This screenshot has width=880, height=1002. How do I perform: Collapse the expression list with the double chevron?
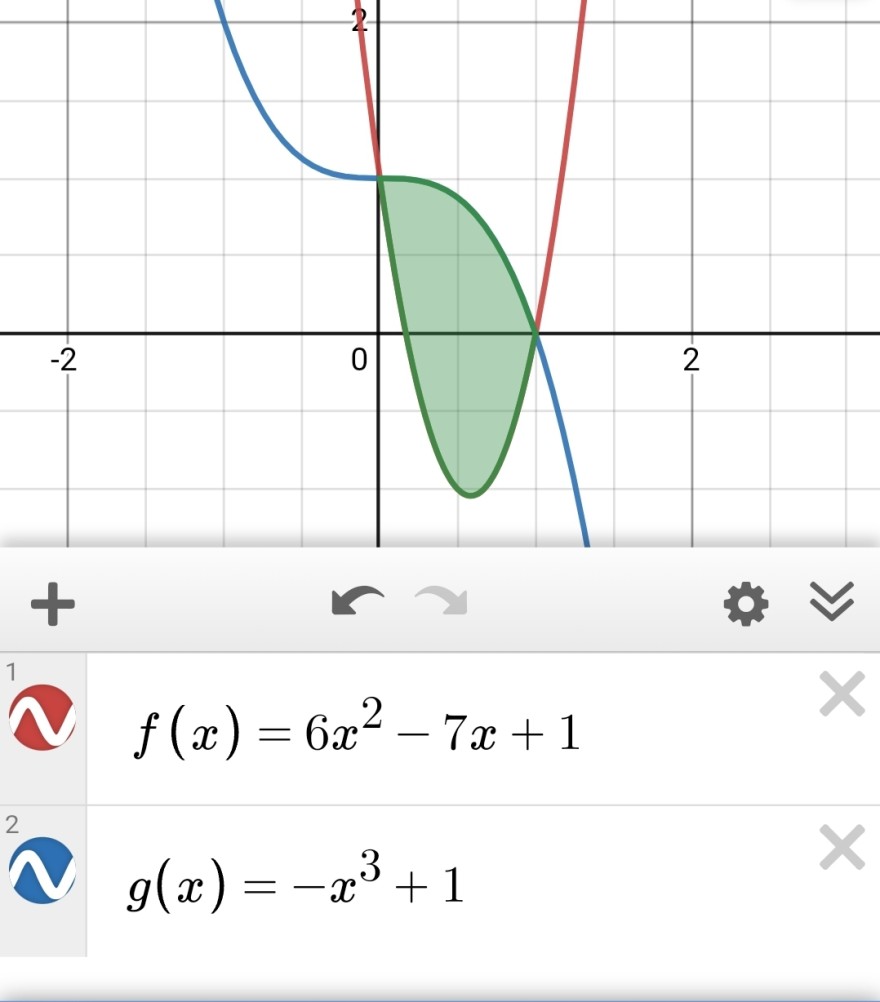click(831, 602)
